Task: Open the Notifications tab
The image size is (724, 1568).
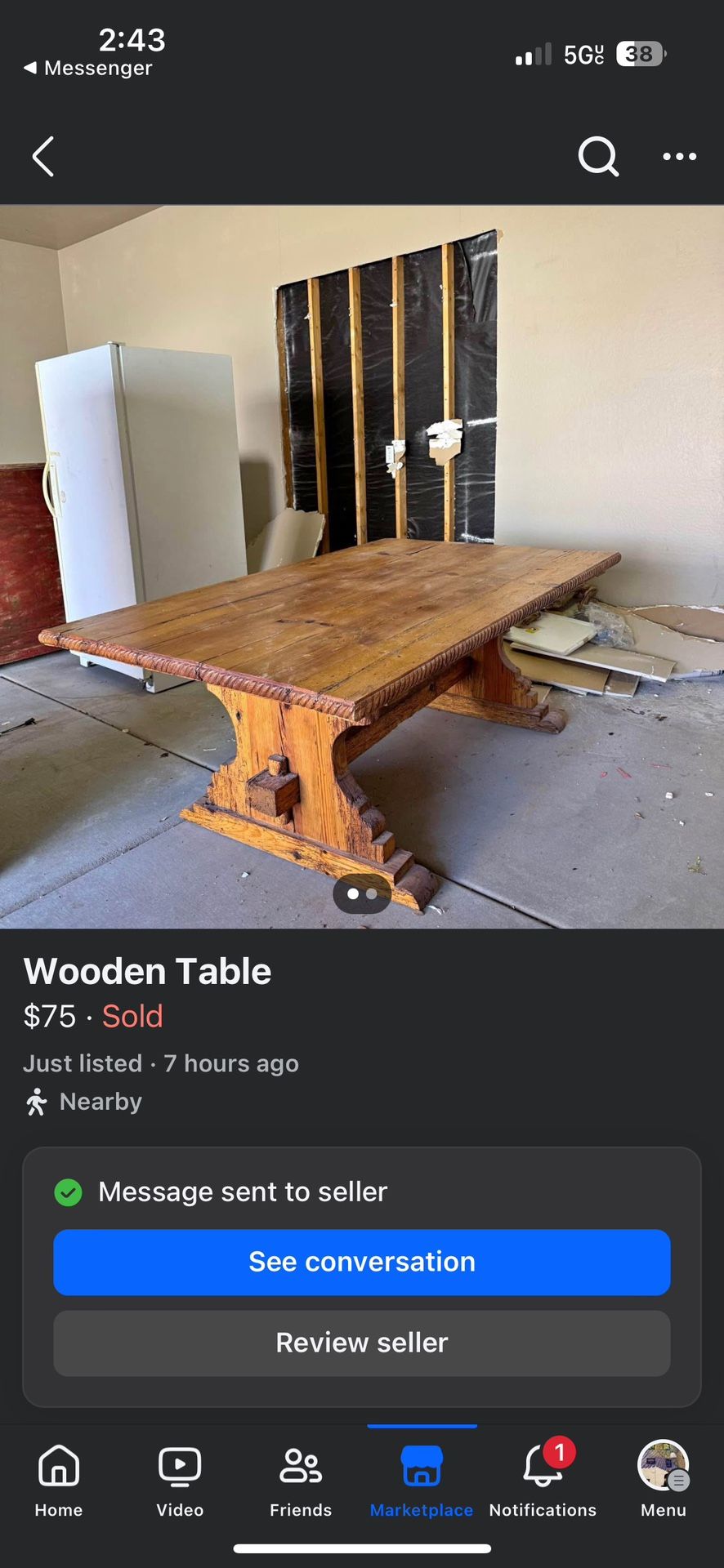Action: pos(543,1479)
